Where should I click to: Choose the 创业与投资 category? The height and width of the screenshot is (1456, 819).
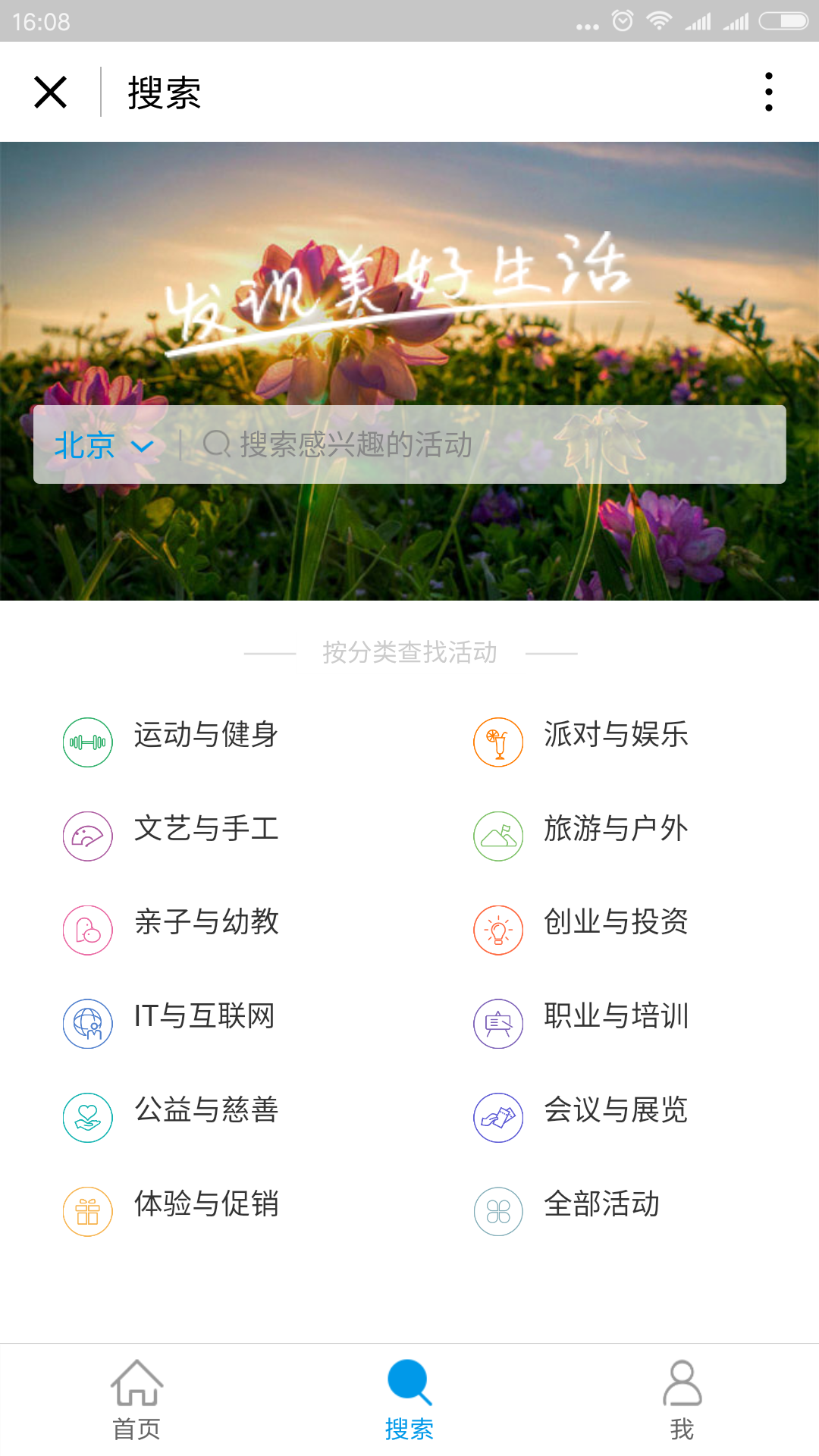click(x=615, y=923)
